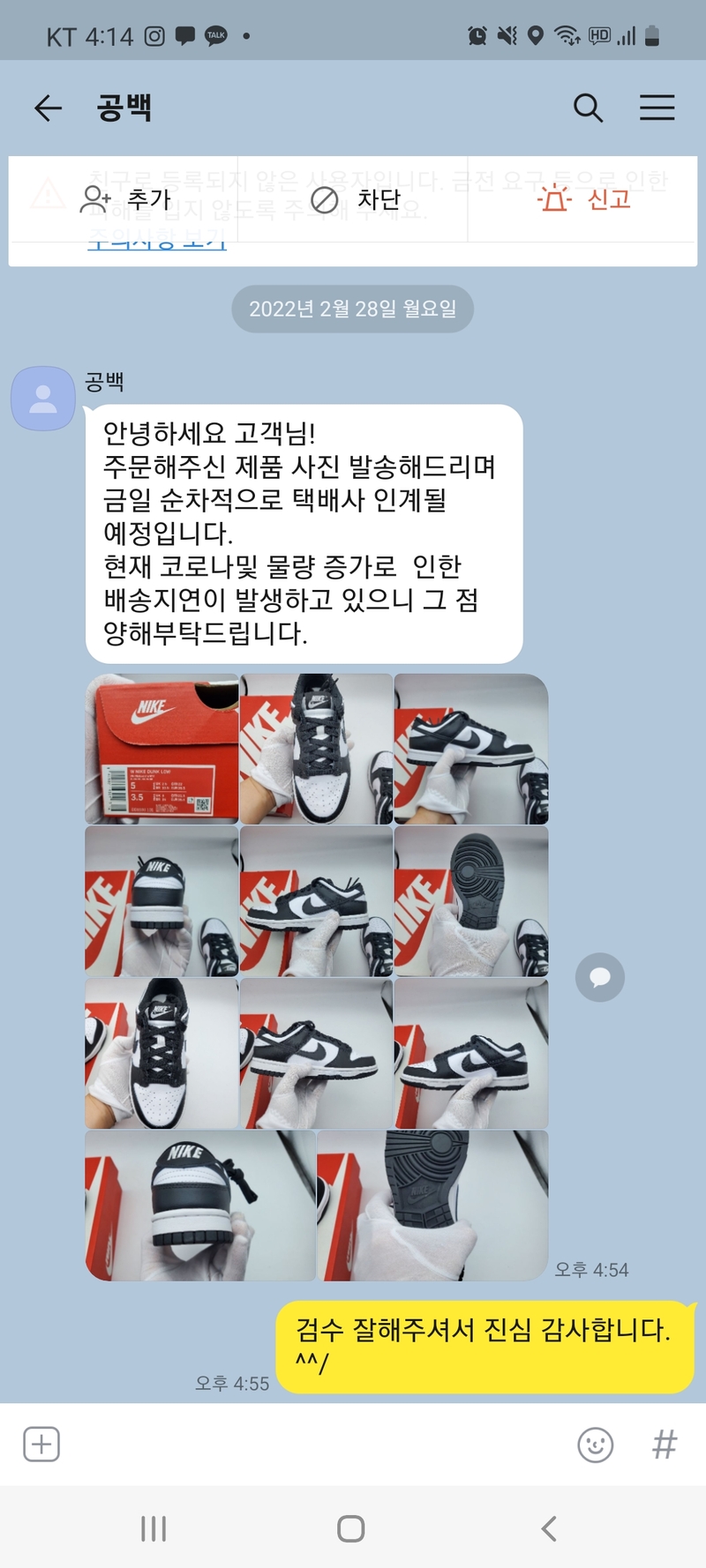
Task: Tap the hashtag search button
Action: coord(664,1445)
